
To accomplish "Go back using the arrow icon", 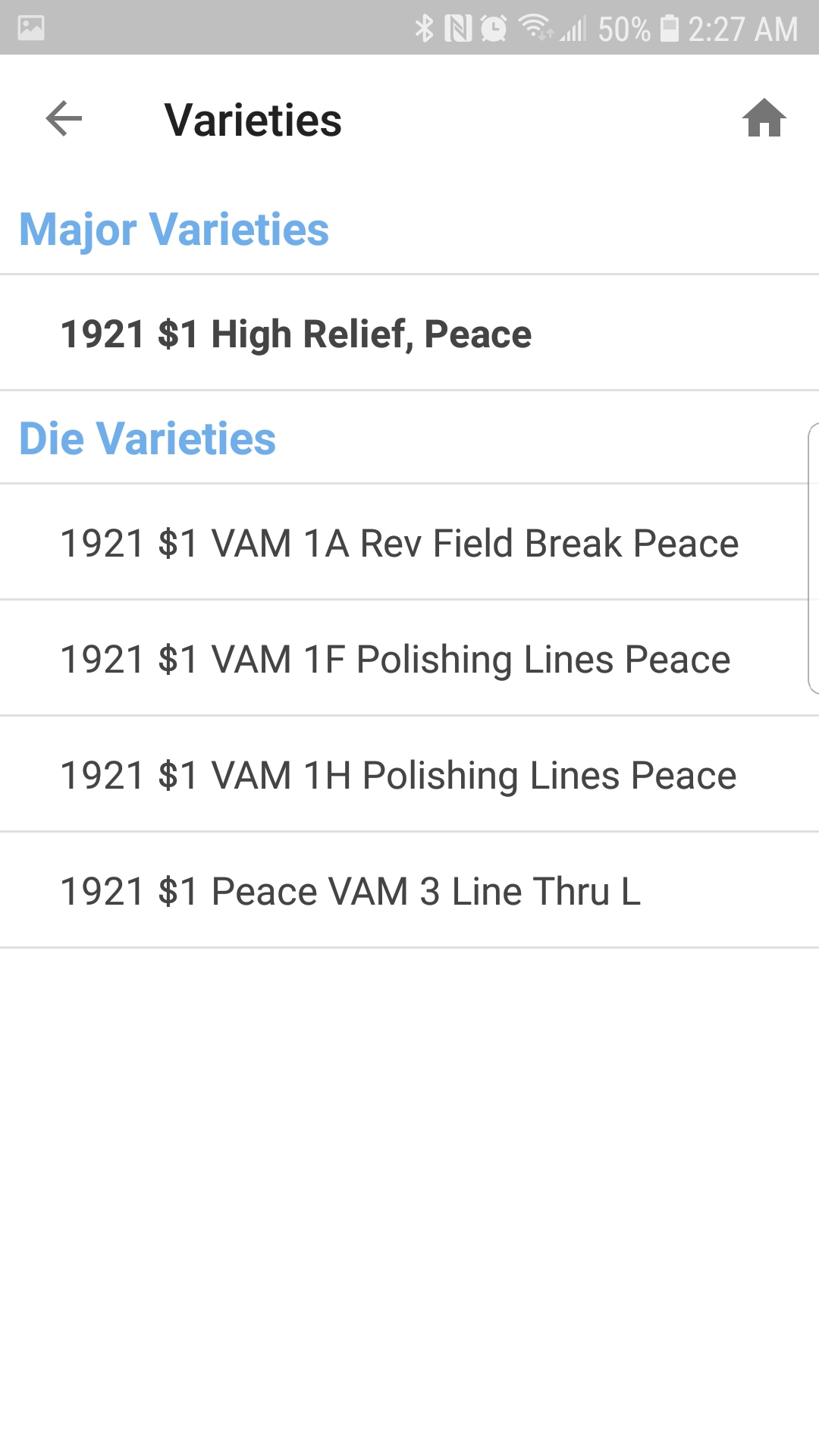I will pyautogui.click(x=64, y=119).
